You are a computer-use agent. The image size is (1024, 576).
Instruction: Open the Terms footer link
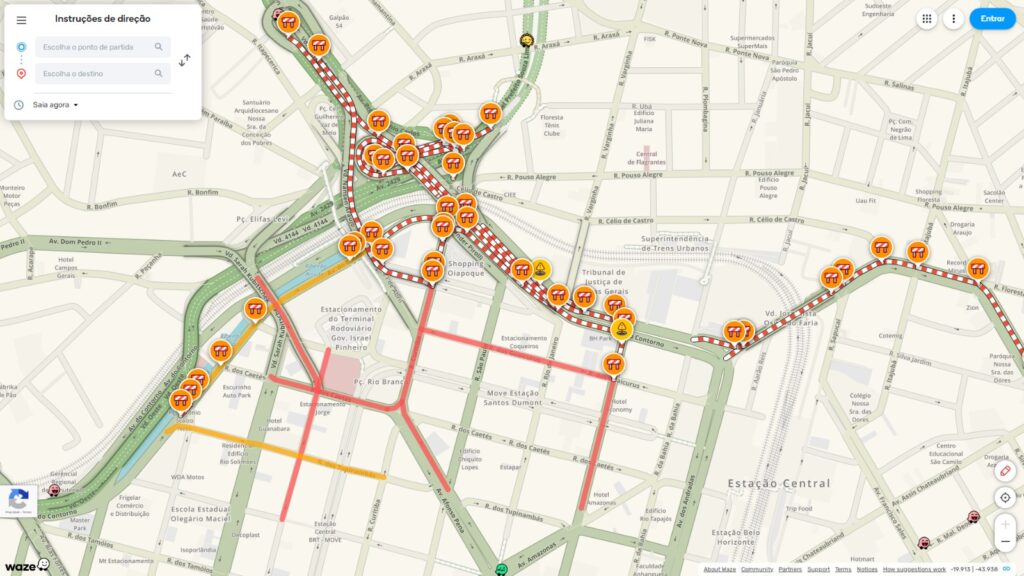click(843, 569)
